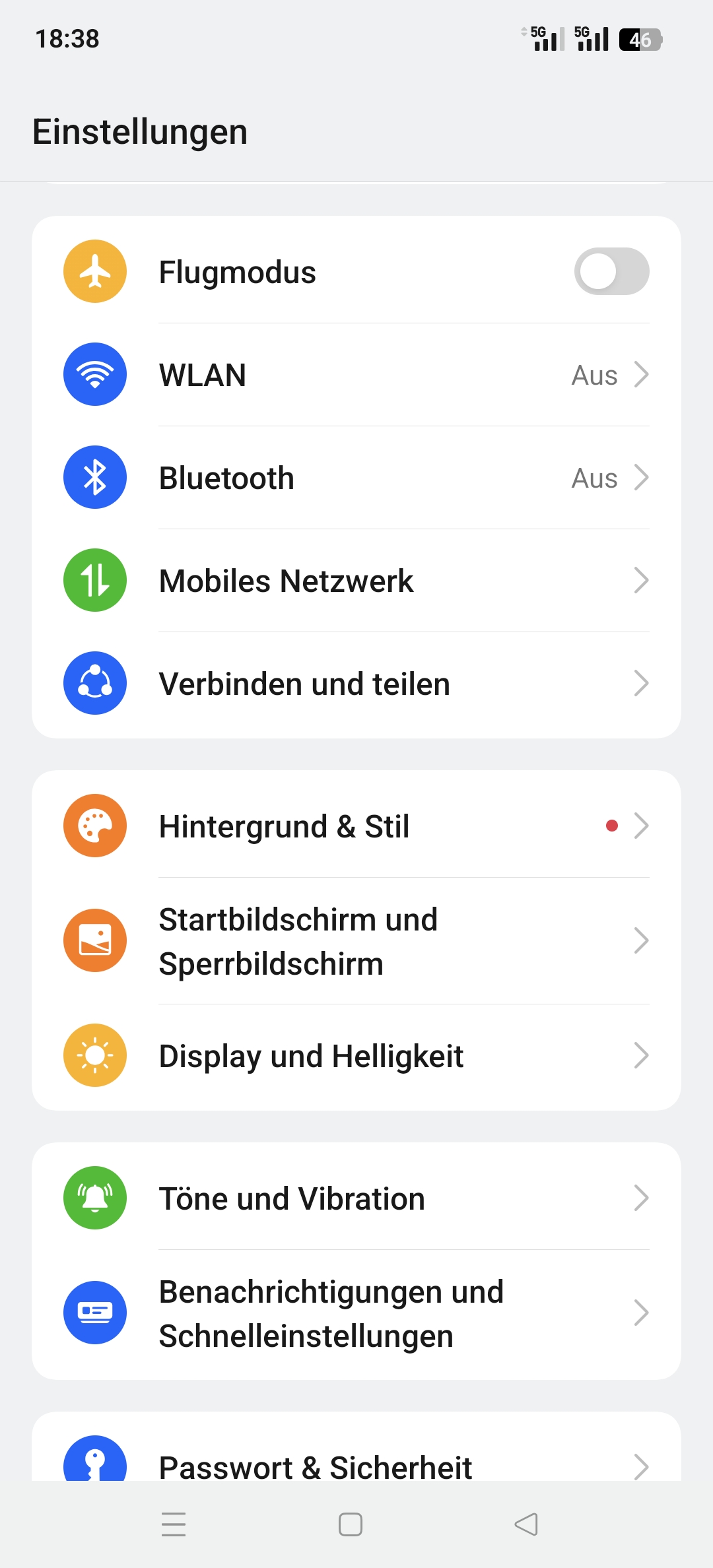The image size is (713, 1568).
Task: Open WLAN settings
Action: [356, 375]
